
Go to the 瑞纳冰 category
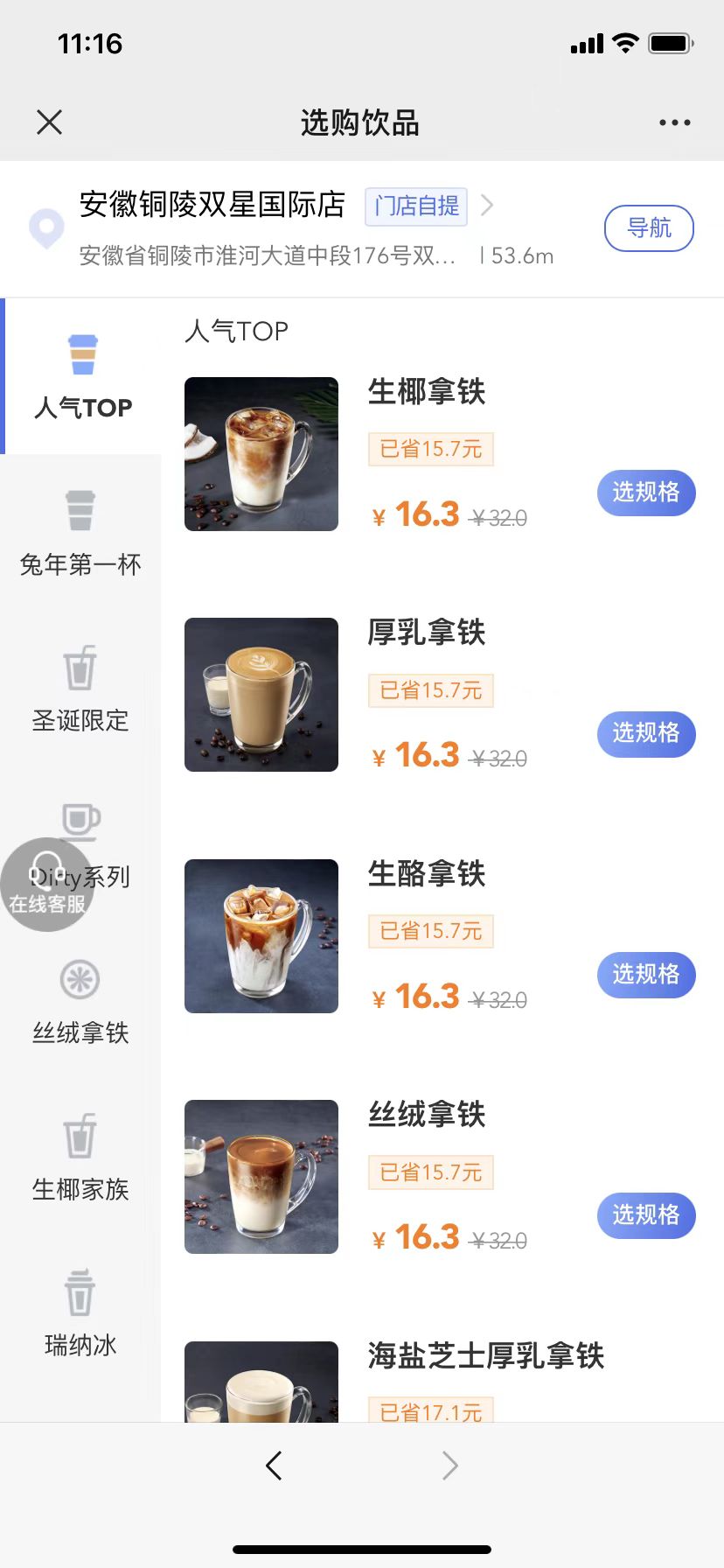point(80,1313)
